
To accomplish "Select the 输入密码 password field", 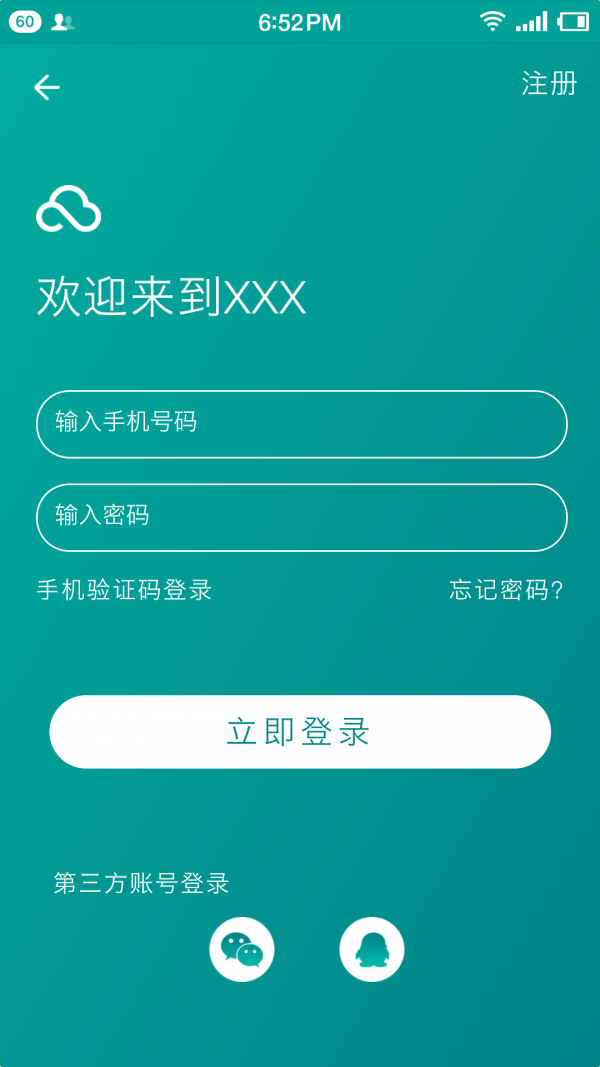I will 301,517.
